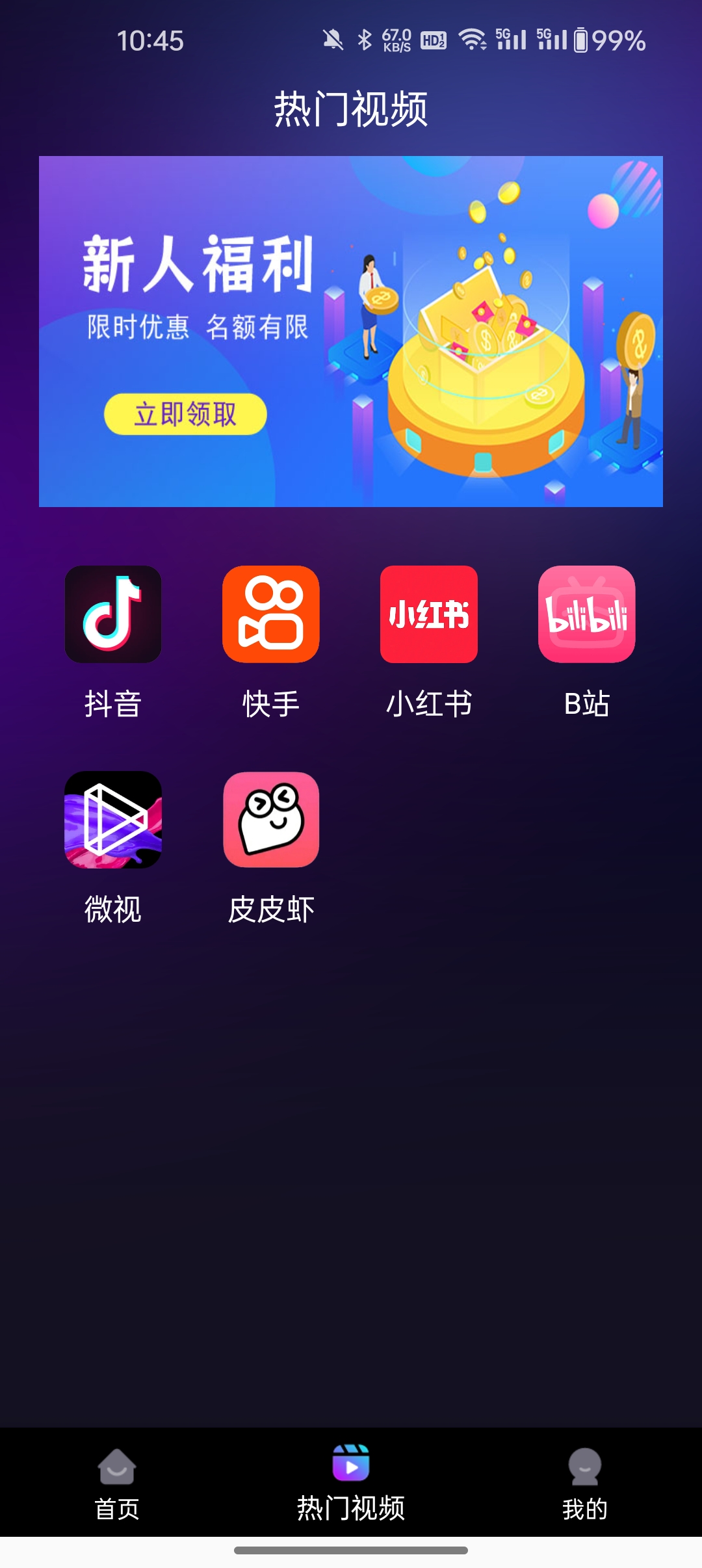
Task: Tap the battery indicator in status bar
Action: (580, 40)
